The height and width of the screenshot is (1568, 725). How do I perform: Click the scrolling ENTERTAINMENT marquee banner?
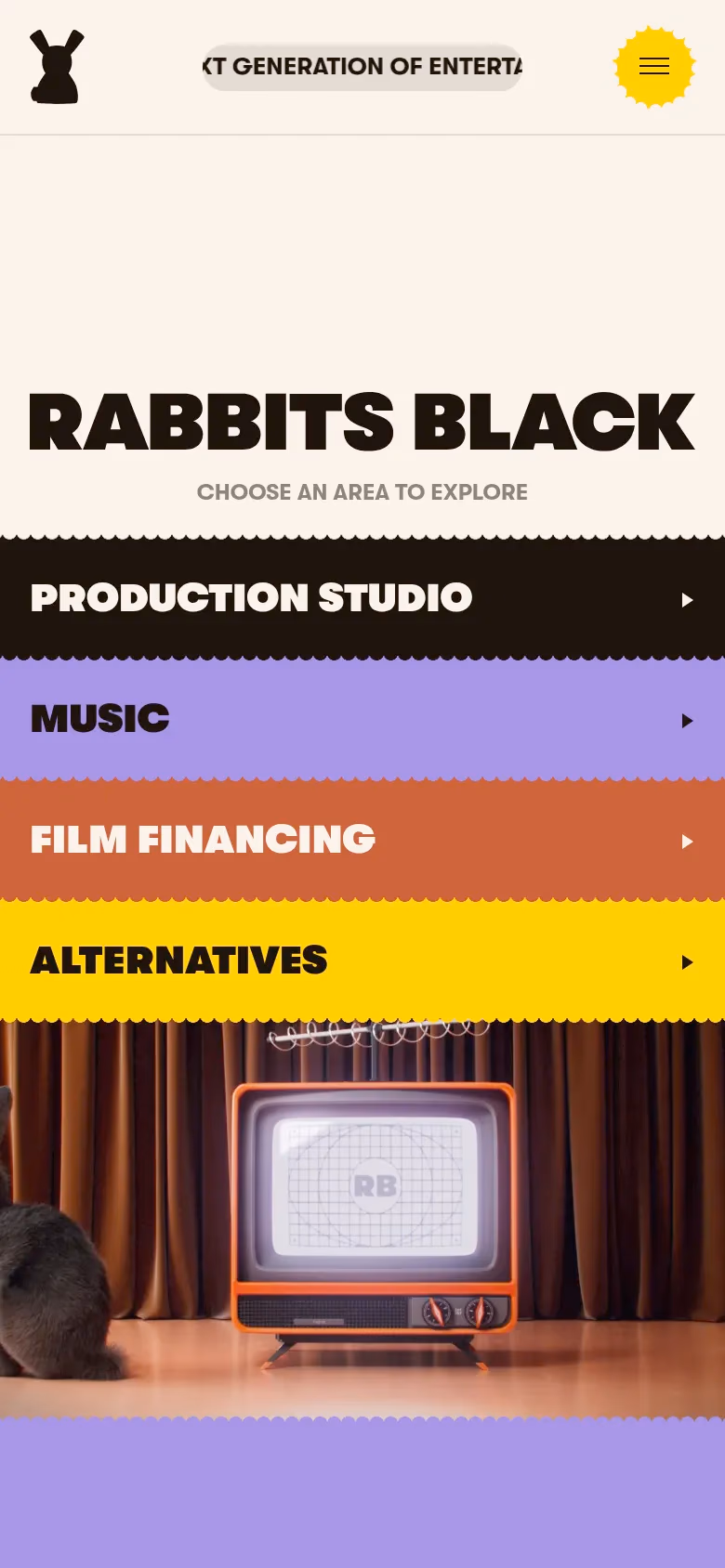click(x=362, y=66)
